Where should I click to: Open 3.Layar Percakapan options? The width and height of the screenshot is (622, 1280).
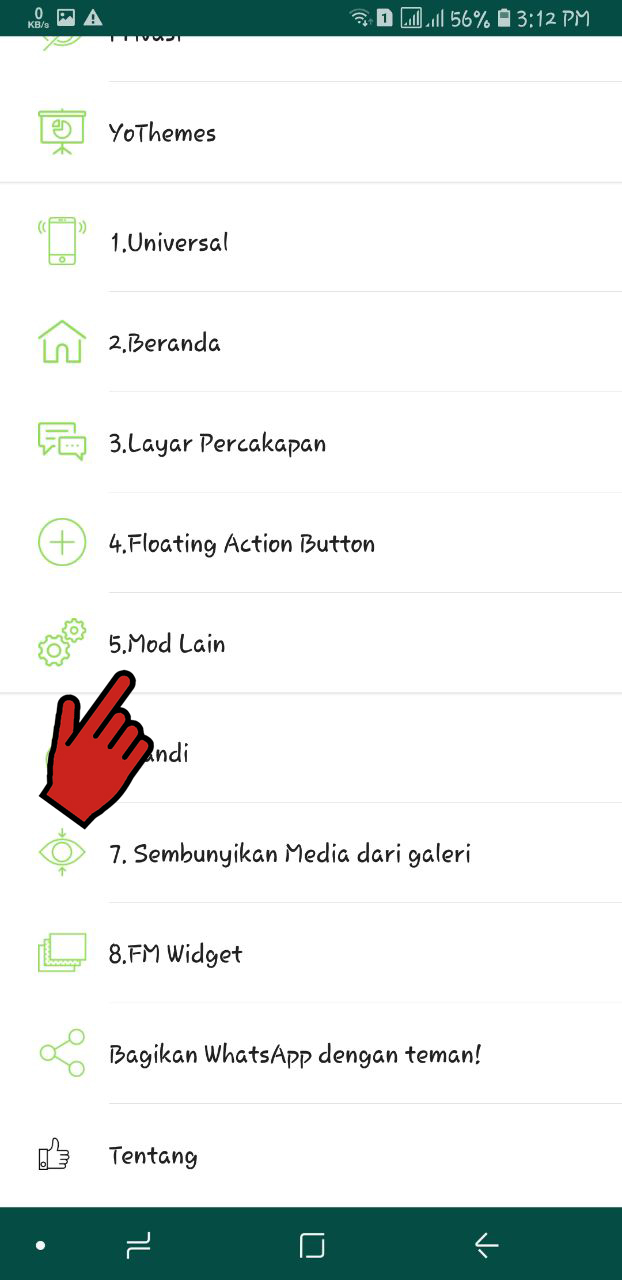pyautogui.click(x=311, y=442)
